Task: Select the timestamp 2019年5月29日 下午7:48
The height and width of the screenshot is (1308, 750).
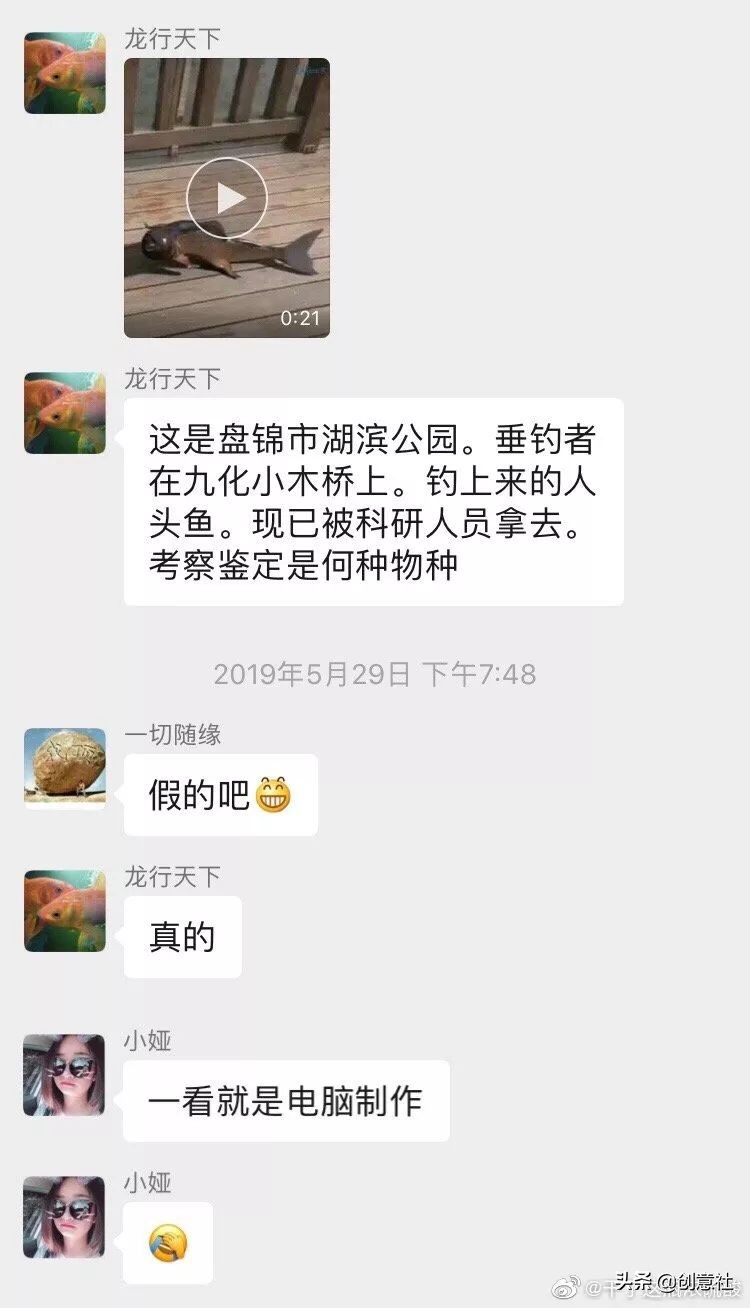Action: 375,675
